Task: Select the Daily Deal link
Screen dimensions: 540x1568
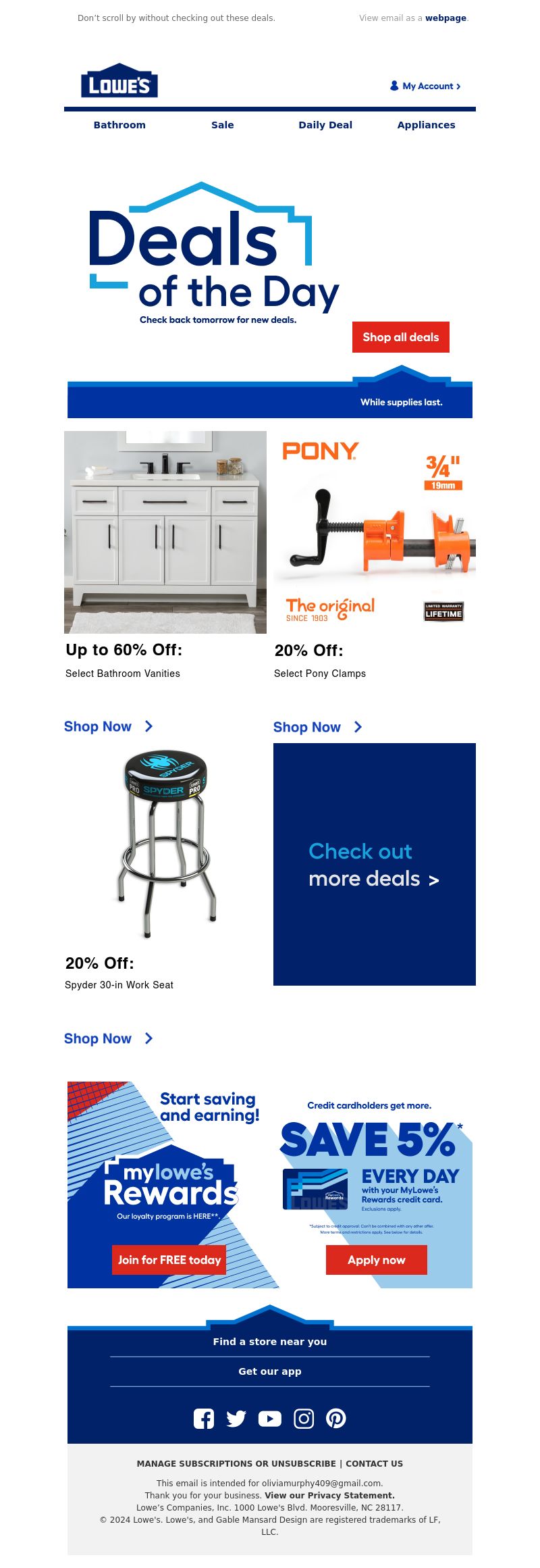Action: coord(325,125)
